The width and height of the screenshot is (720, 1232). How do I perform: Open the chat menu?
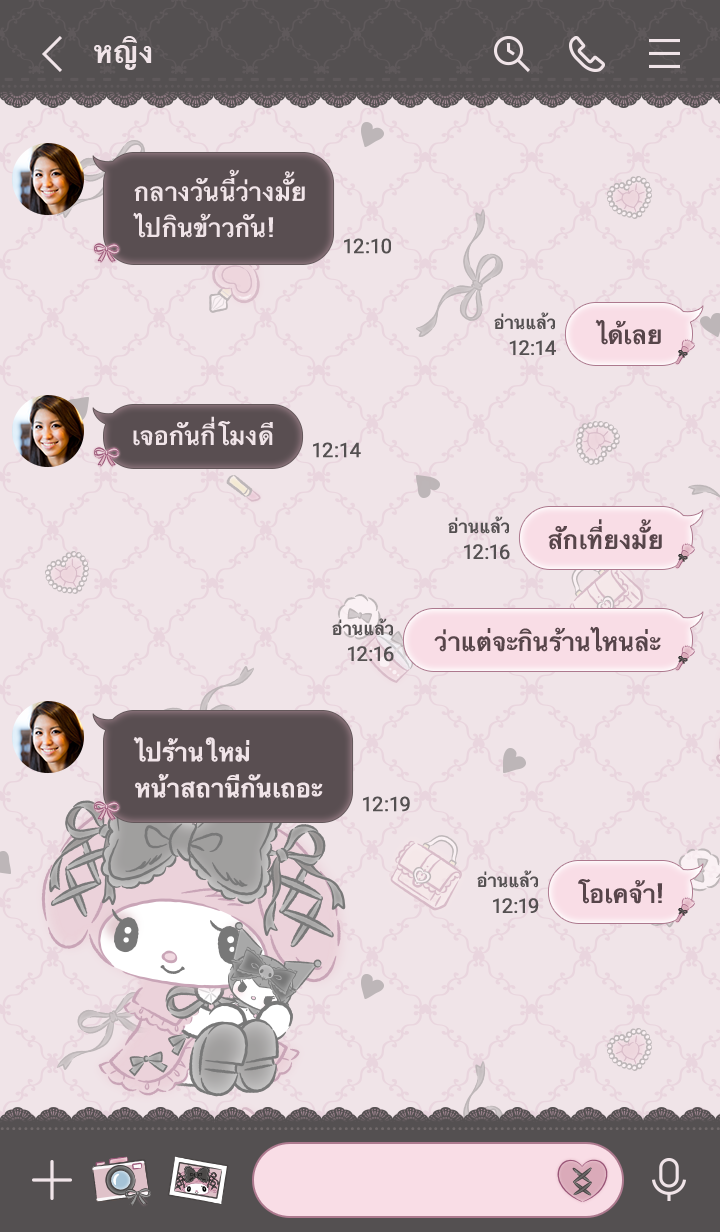tap(664, 54)
